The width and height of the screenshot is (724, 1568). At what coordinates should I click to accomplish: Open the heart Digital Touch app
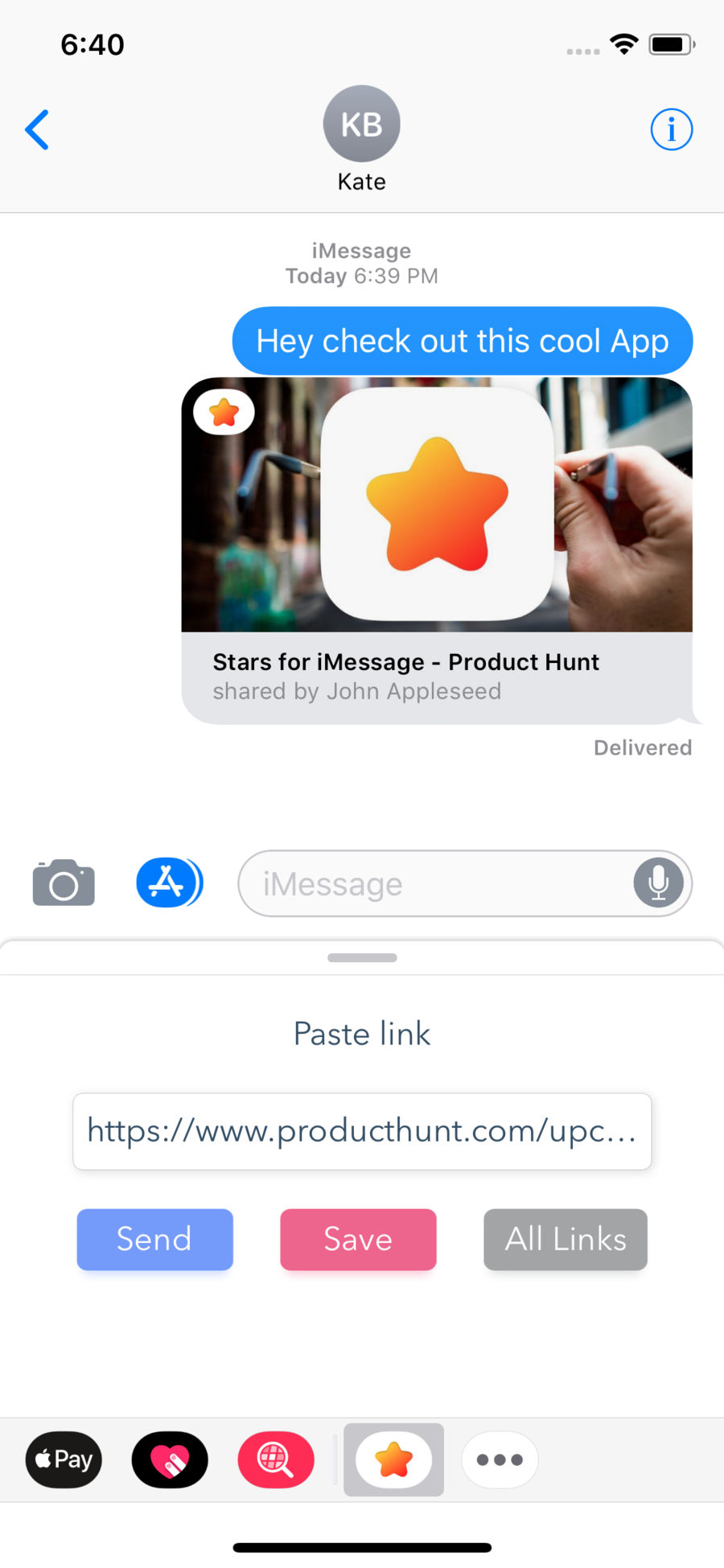pos(170,1459)
